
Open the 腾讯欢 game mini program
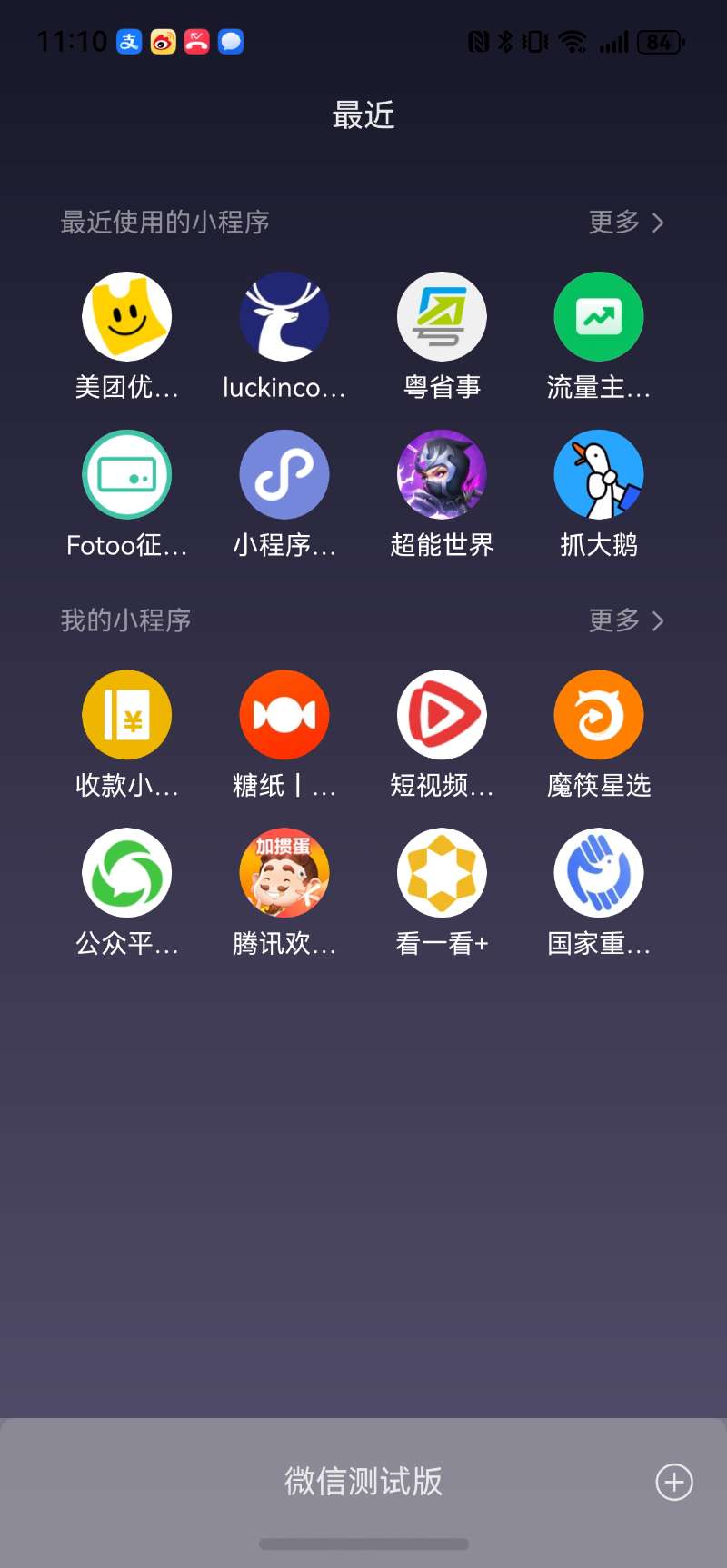point(284,873)
